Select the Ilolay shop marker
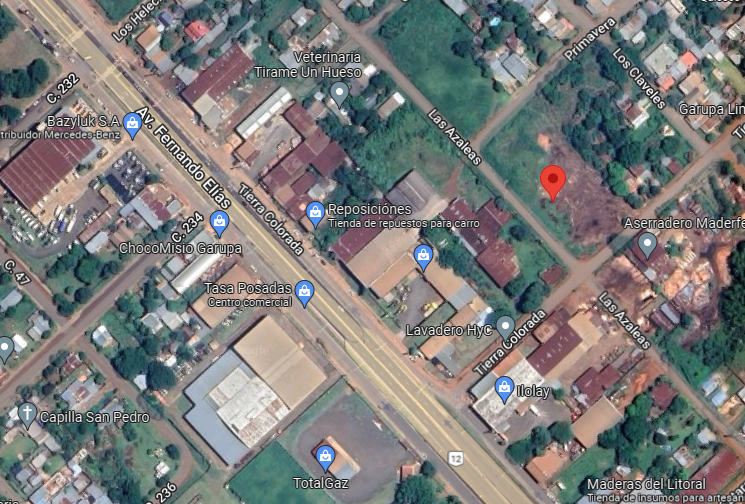Viewport: 745px width, 504px height. click(x=505, y=387)
